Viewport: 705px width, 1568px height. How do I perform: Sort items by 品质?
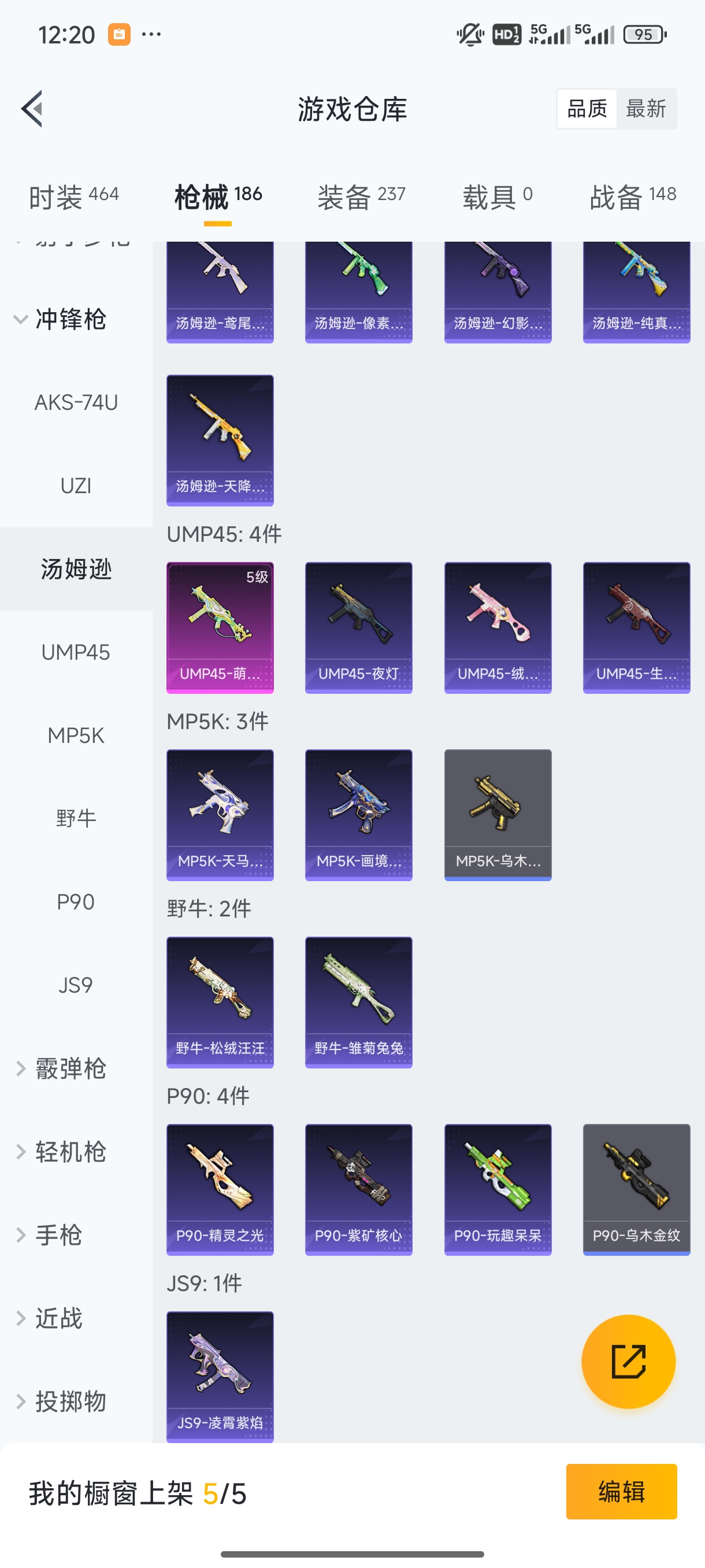pos(587,109)
